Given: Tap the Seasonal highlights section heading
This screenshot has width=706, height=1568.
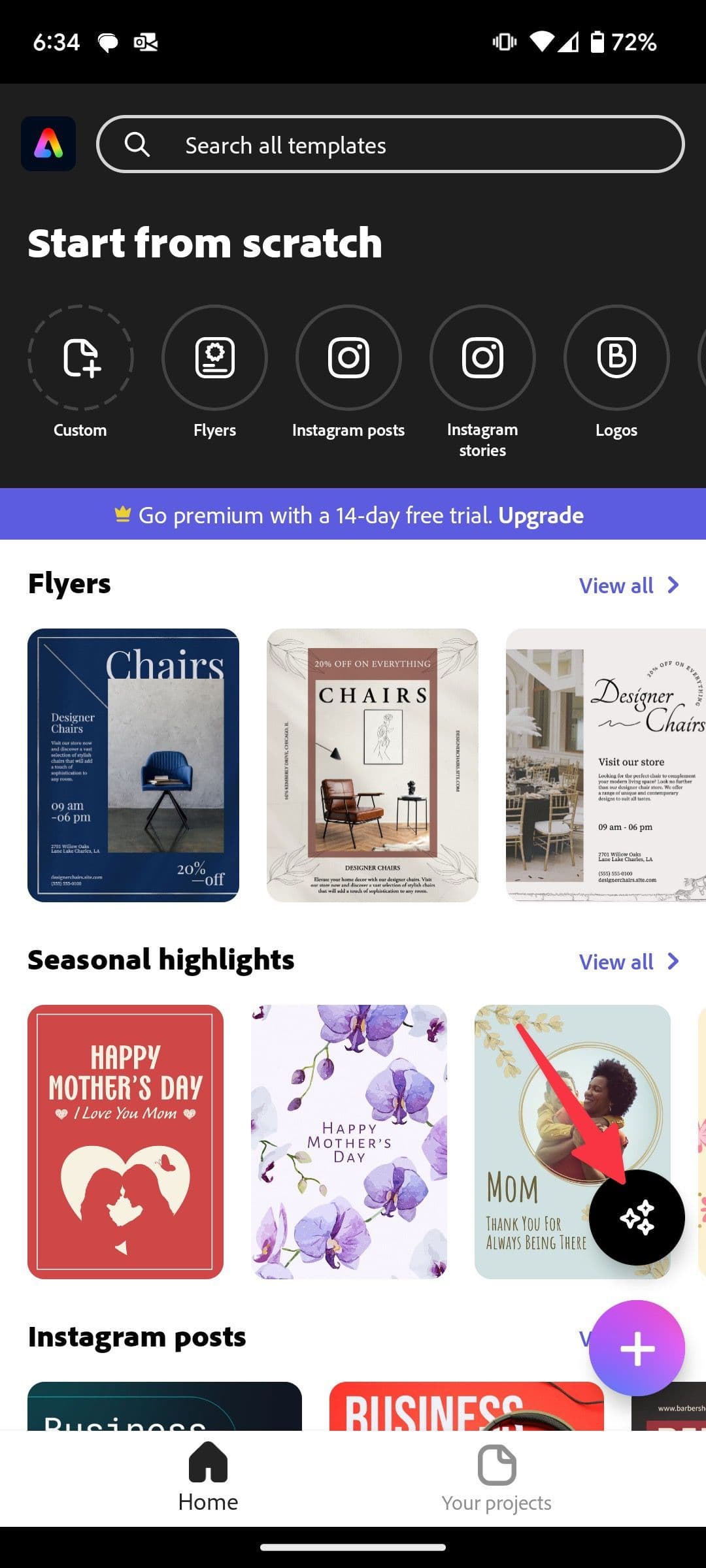Looking at the screenshot, I should click(161, 960).
